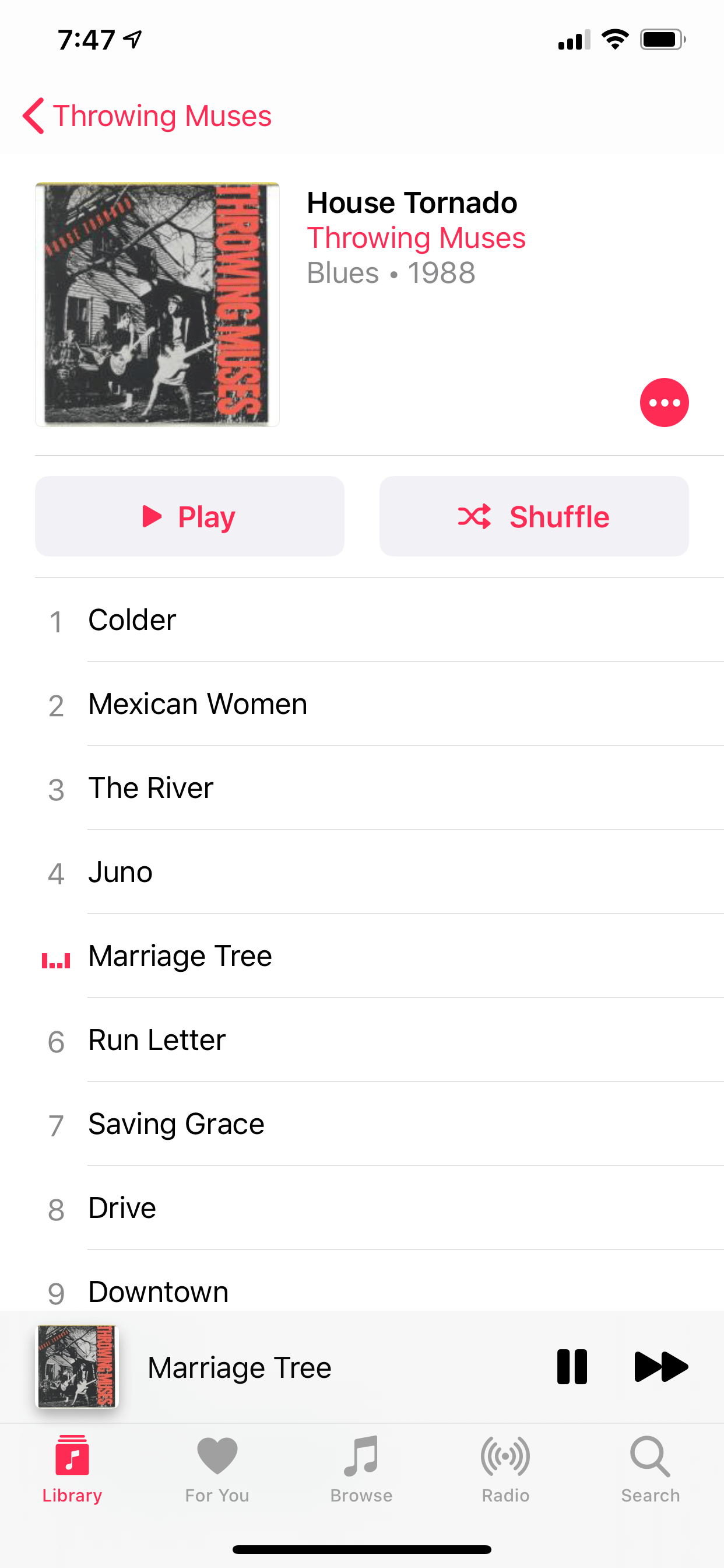Go back to Throwing Muses artist page
The width and height of the screenshot is (724, 1568).
[147, 116]
